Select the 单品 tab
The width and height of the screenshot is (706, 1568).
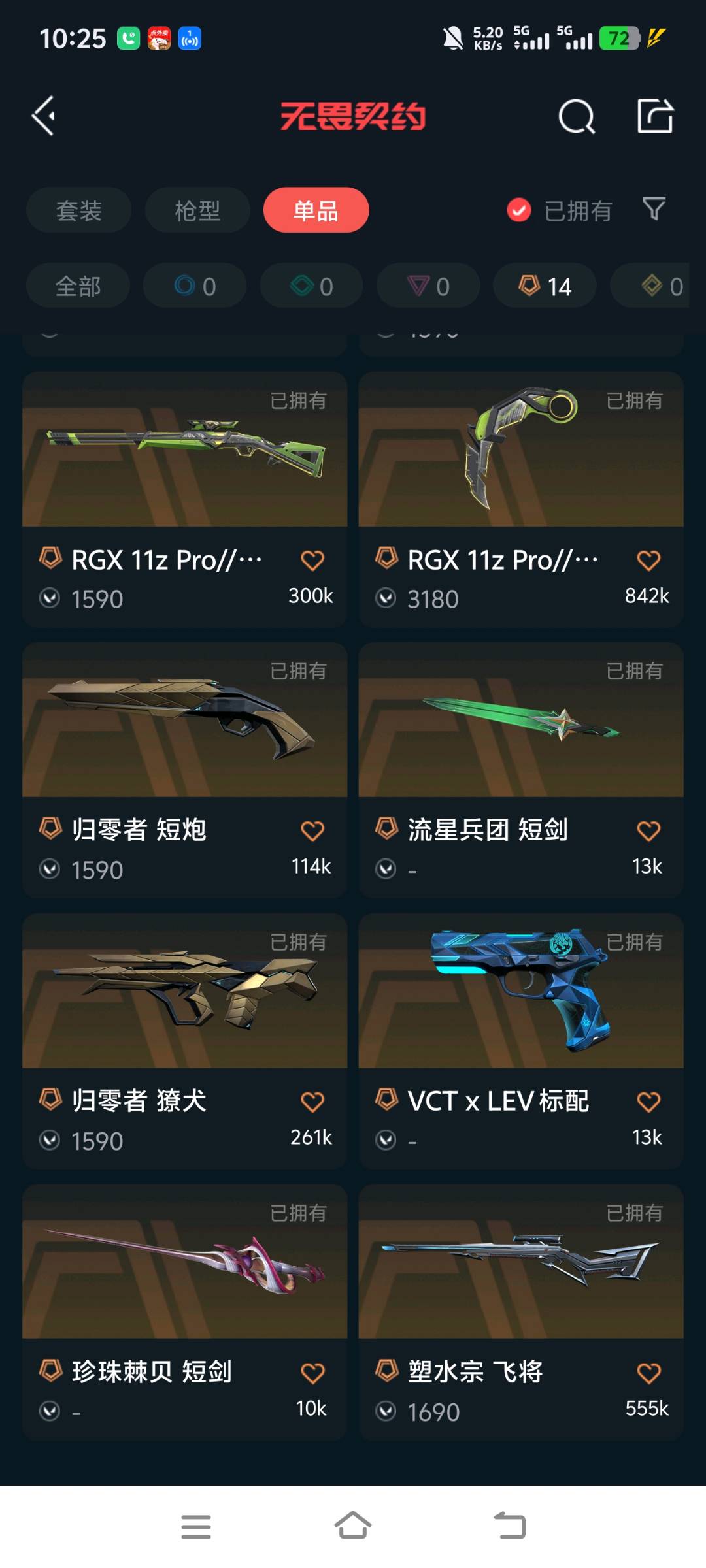[316, 210]
